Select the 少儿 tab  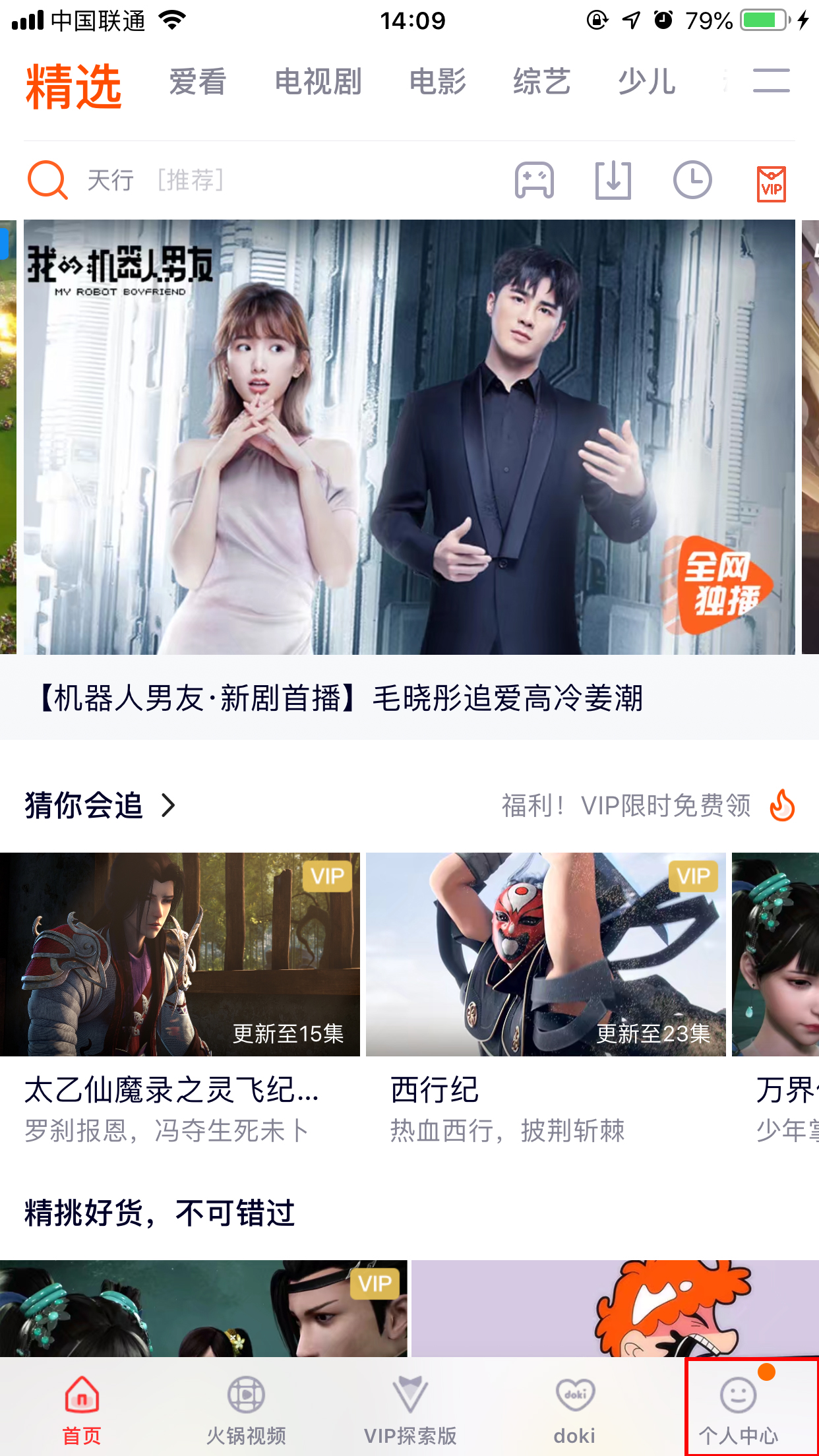(647, 81)
